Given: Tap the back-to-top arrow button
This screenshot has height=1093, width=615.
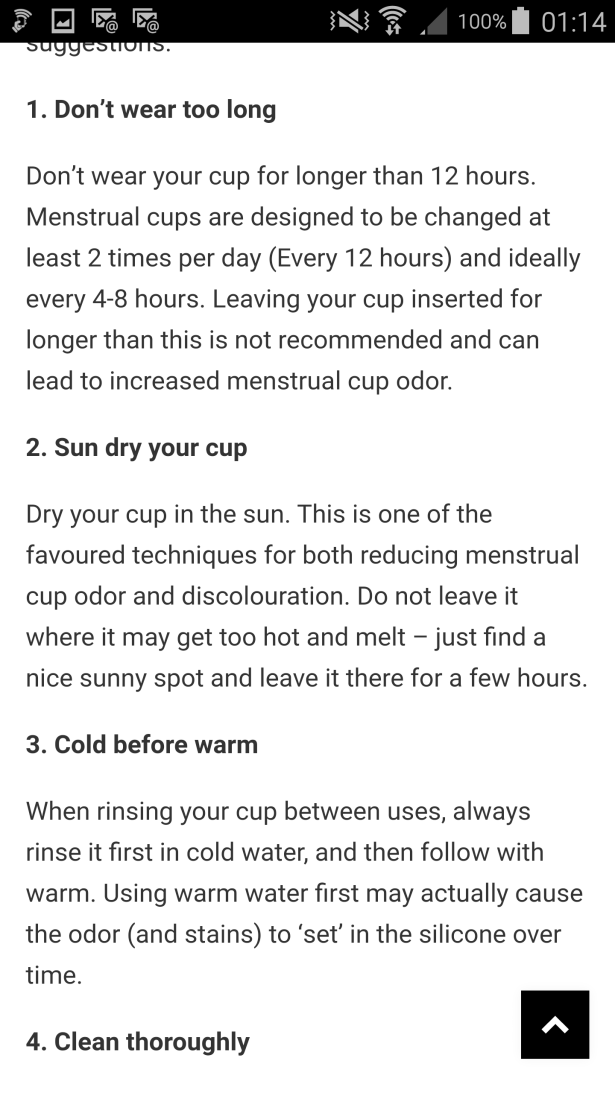Looking at the screenshot, I should point(555,1024).
